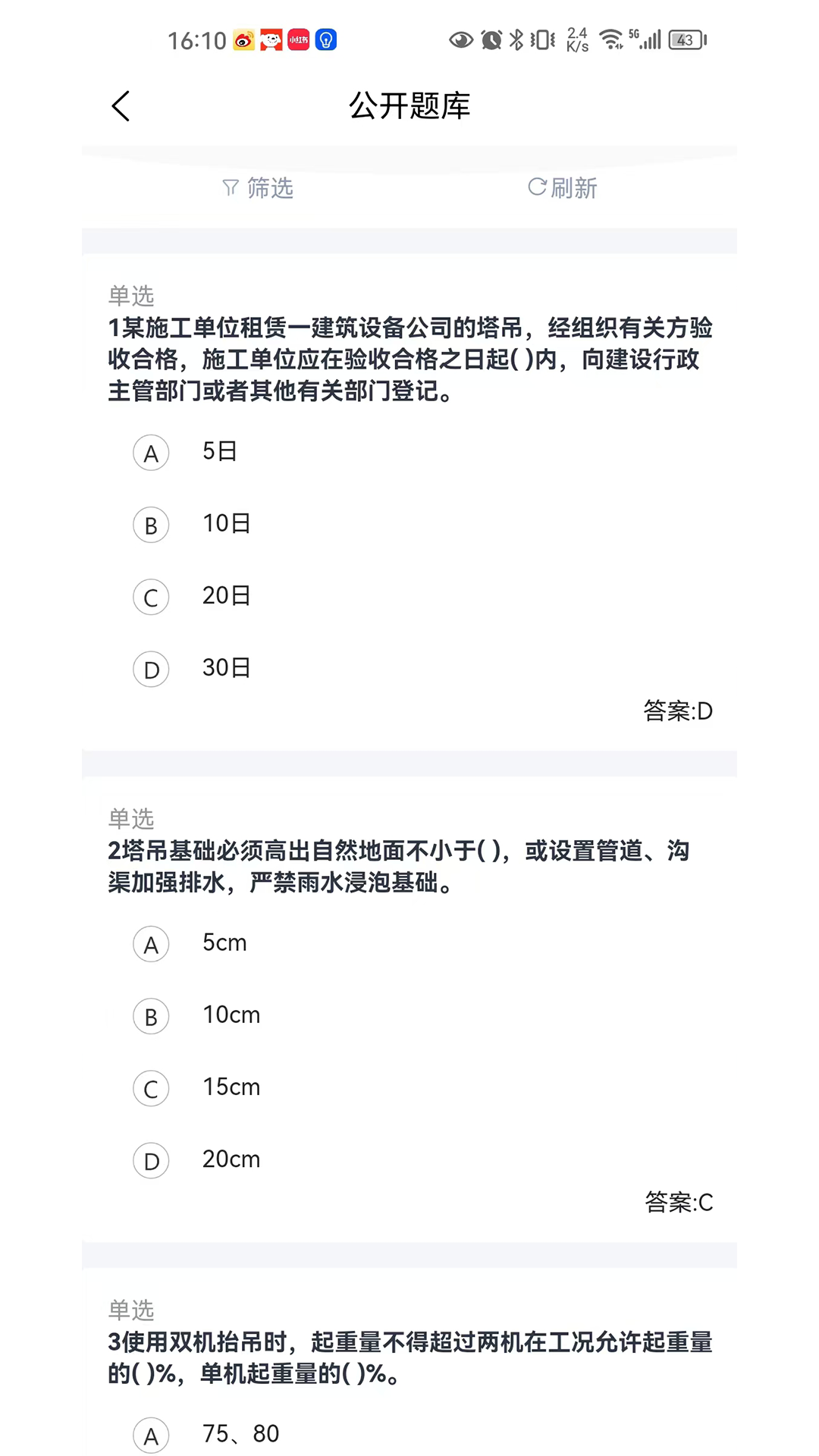Go back from 公开题库 page
The width and height of the screenshot is (819, 1456).
coord(121,106)
